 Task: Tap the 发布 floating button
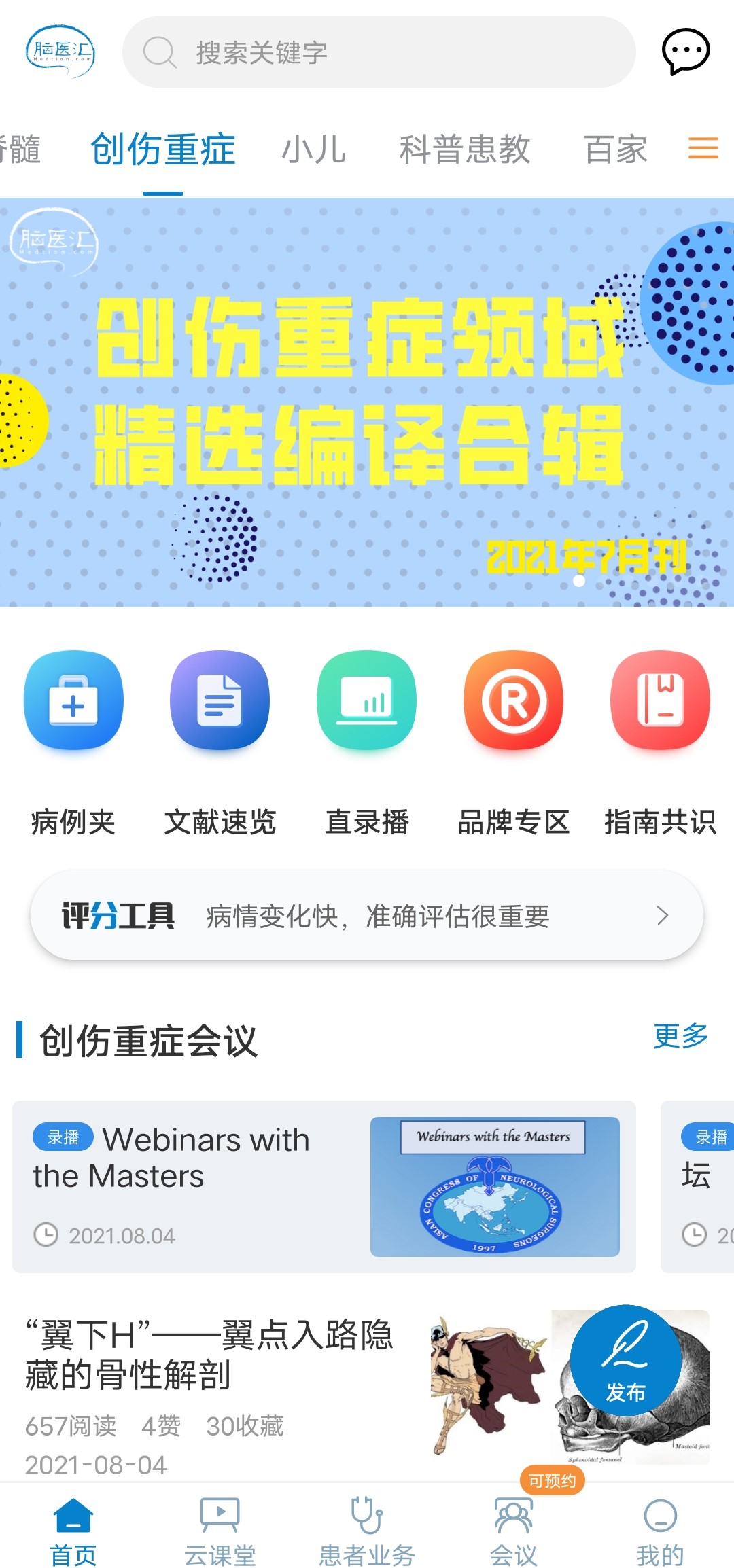[625, 1360]
